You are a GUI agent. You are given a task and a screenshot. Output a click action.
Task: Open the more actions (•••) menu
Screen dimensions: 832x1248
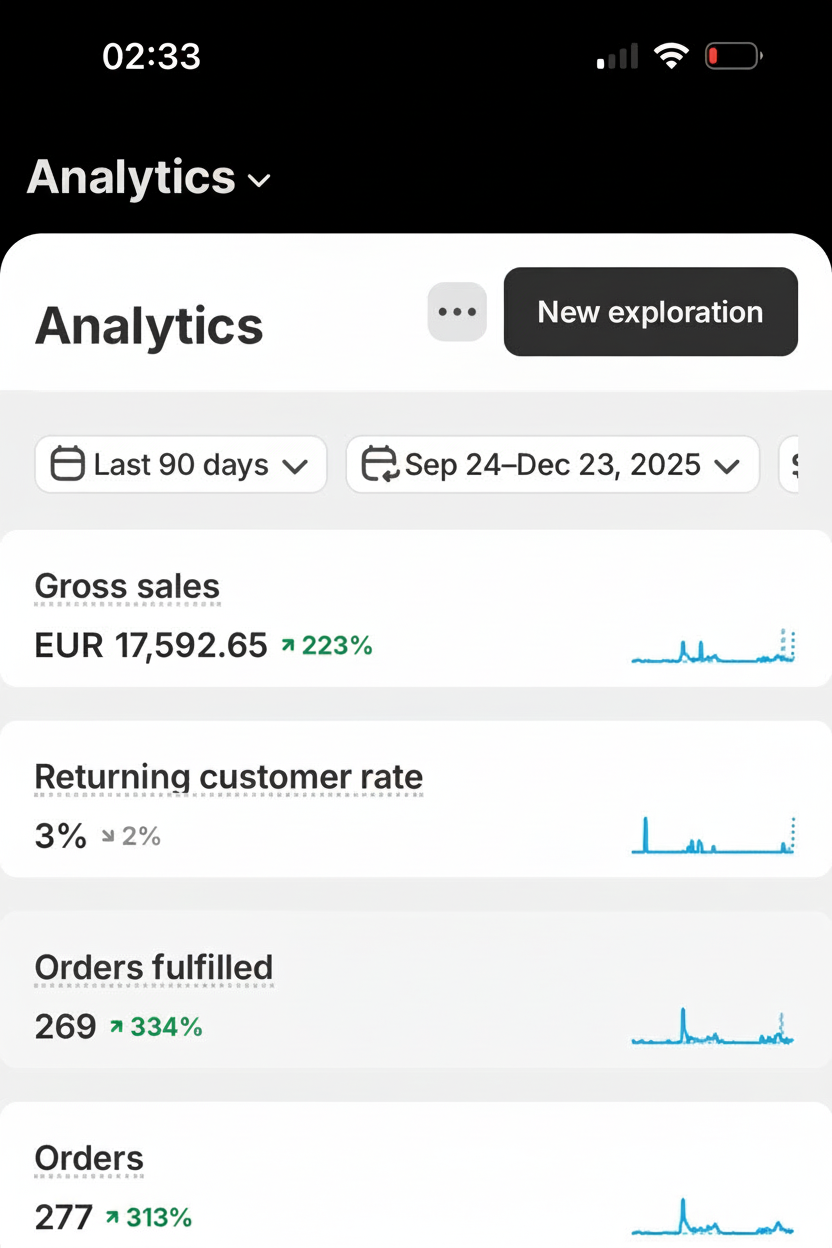pyautogui.click(x=456, y=312)
